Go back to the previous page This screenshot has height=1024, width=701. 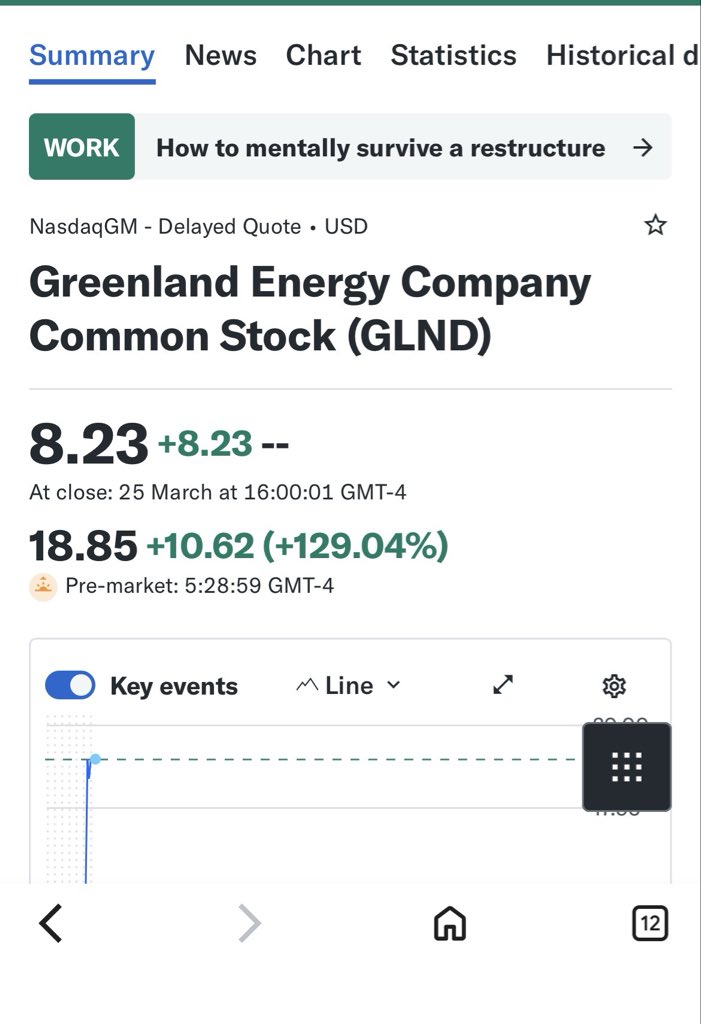point(51,924)
